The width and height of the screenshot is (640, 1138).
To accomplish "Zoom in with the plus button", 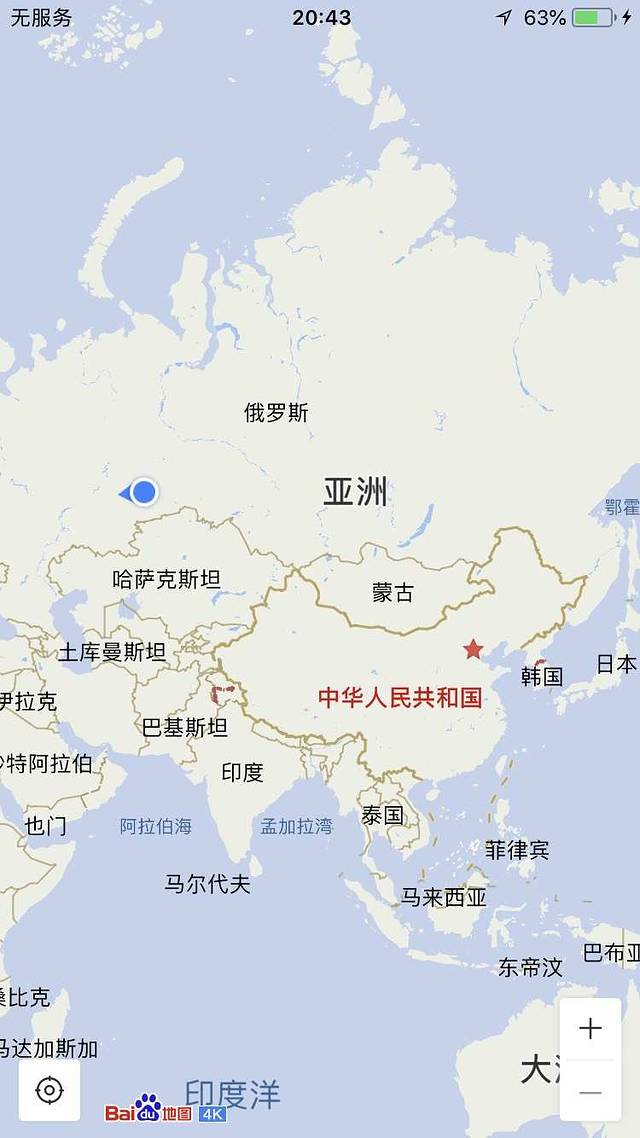I will click(590, 1028).
